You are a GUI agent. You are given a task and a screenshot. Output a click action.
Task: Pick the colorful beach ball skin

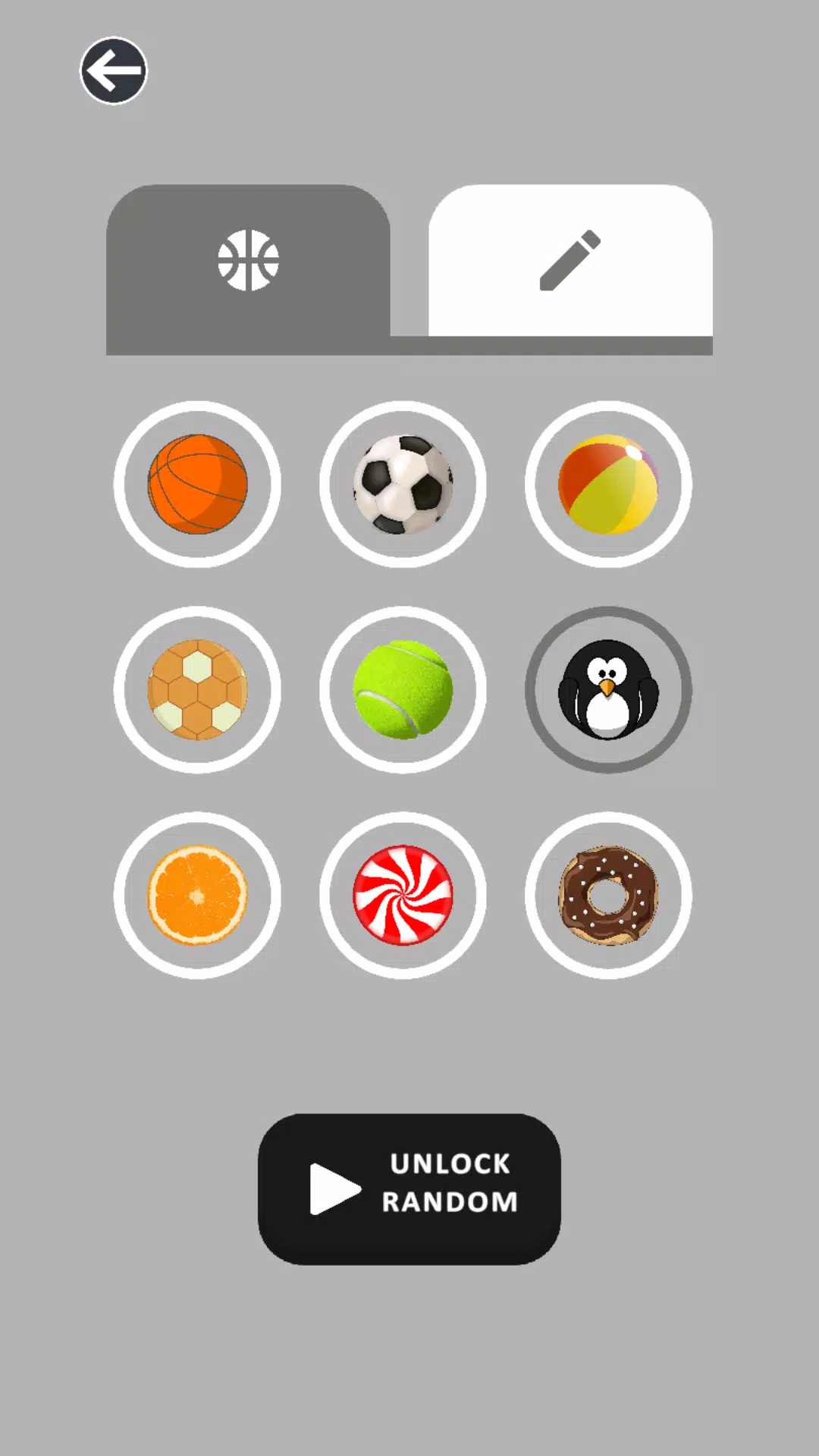tap(608, 484)
